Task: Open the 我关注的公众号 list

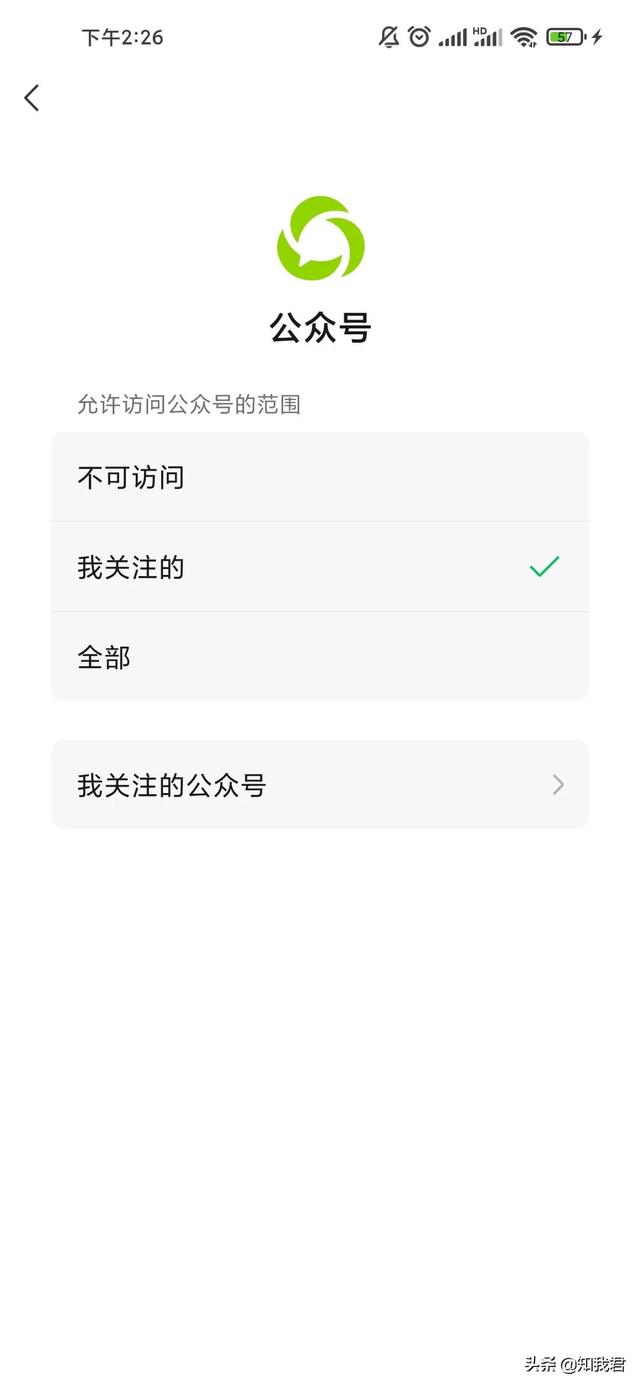Action: [319, 785]
